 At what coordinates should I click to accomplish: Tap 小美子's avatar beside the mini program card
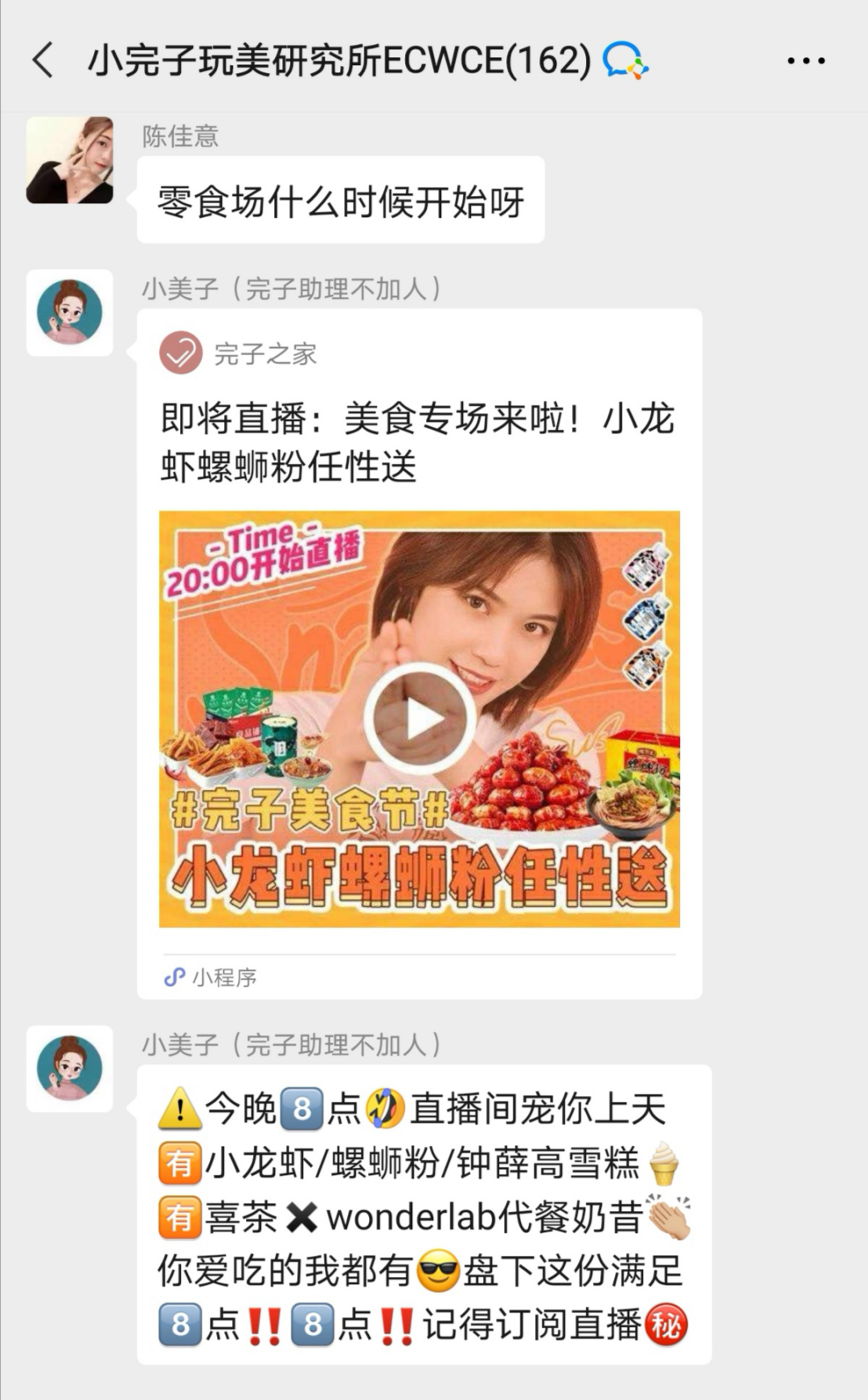pyautogui.click(x=70, y=313)
